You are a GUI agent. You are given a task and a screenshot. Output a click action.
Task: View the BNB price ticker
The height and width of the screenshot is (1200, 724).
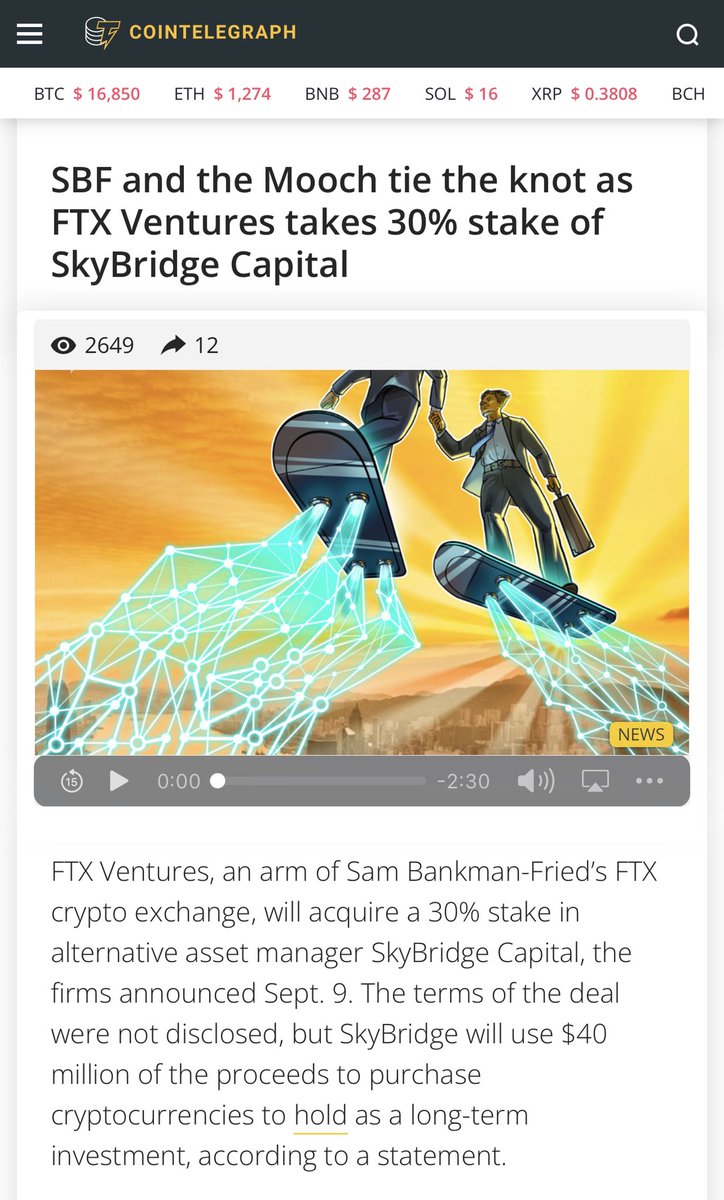[x=347, y=94]
